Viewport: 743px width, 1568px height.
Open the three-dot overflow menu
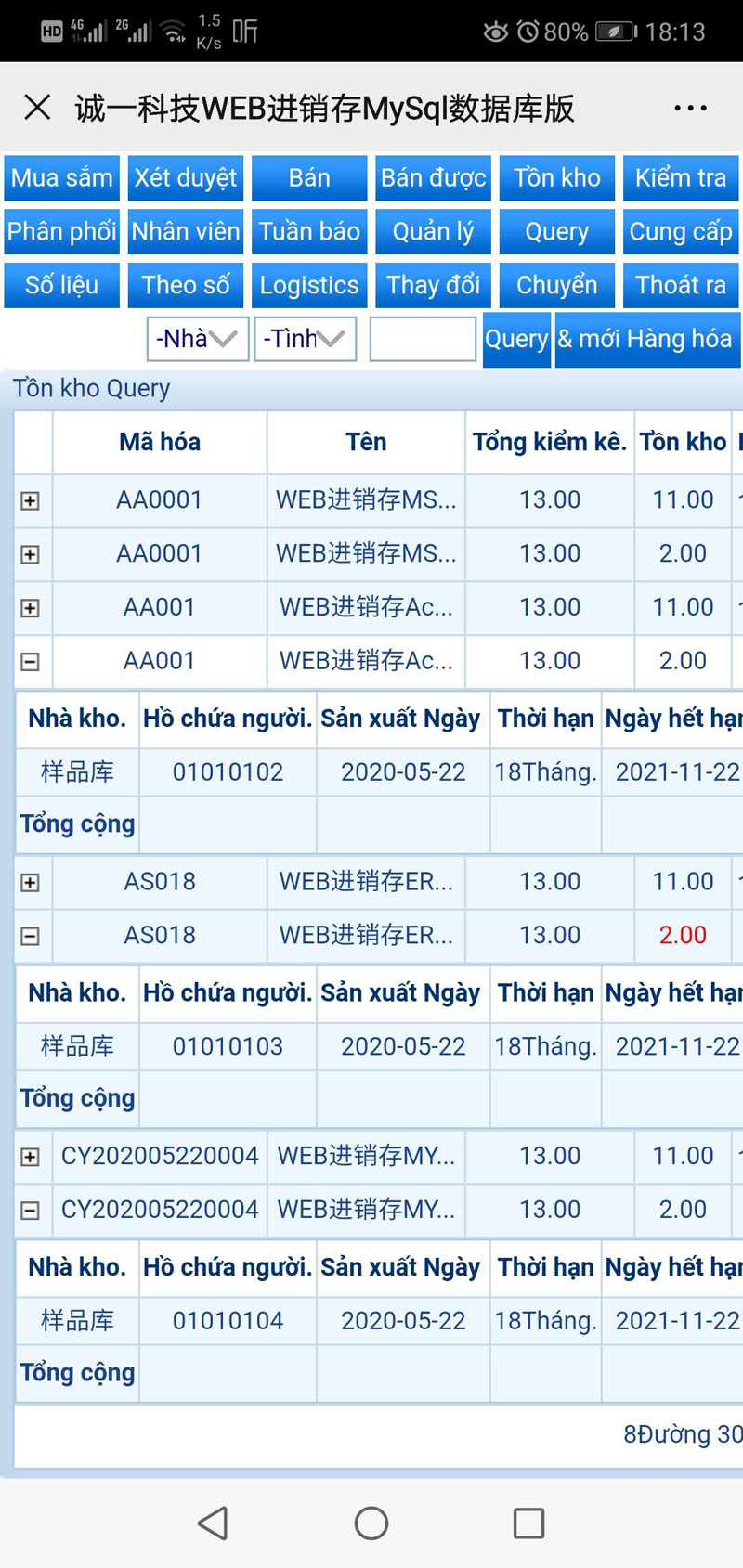point(690,109)
